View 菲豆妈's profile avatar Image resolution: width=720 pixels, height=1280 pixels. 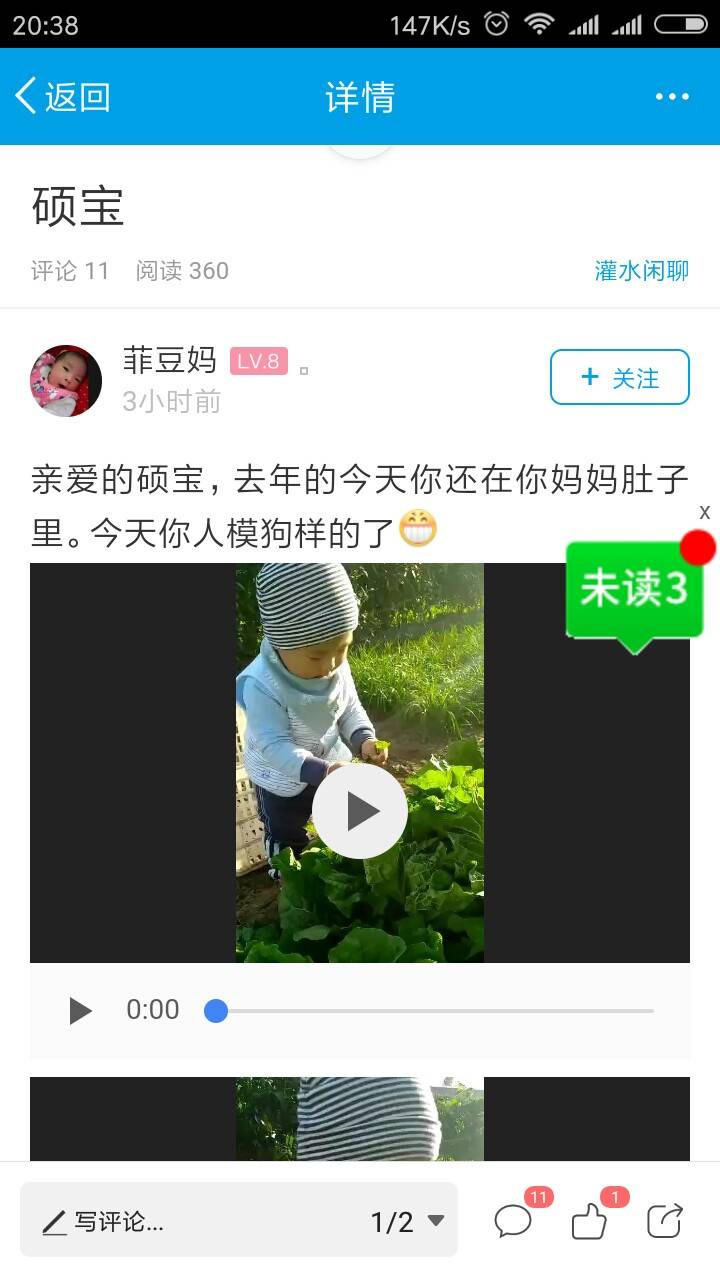tap(66, 381)
